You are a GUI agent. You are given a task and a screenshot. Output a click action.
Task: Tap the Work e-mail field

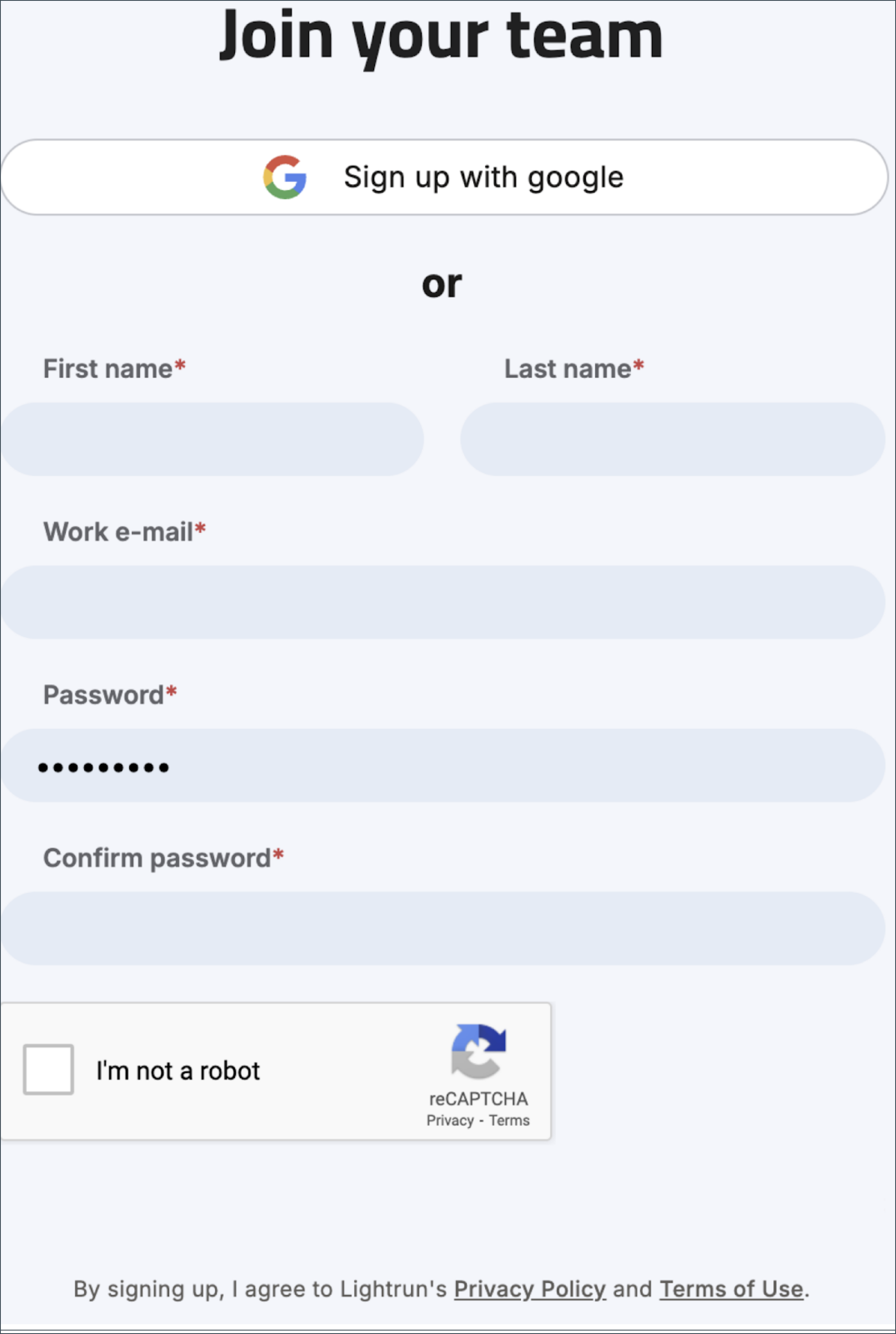pyautogui.click(x=443, y=602)
